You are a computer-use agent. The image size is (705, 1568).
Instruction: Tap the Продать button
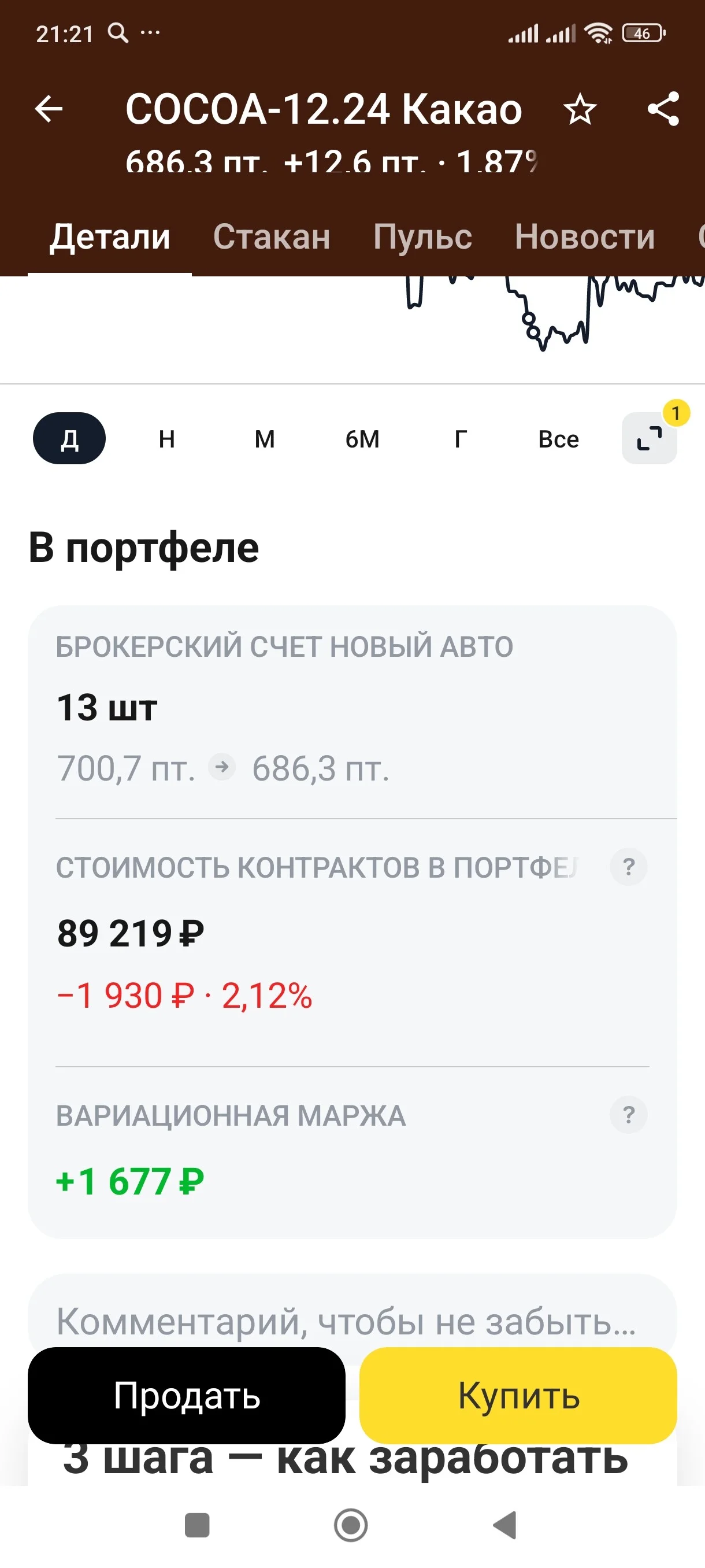tap(187, 1395)
